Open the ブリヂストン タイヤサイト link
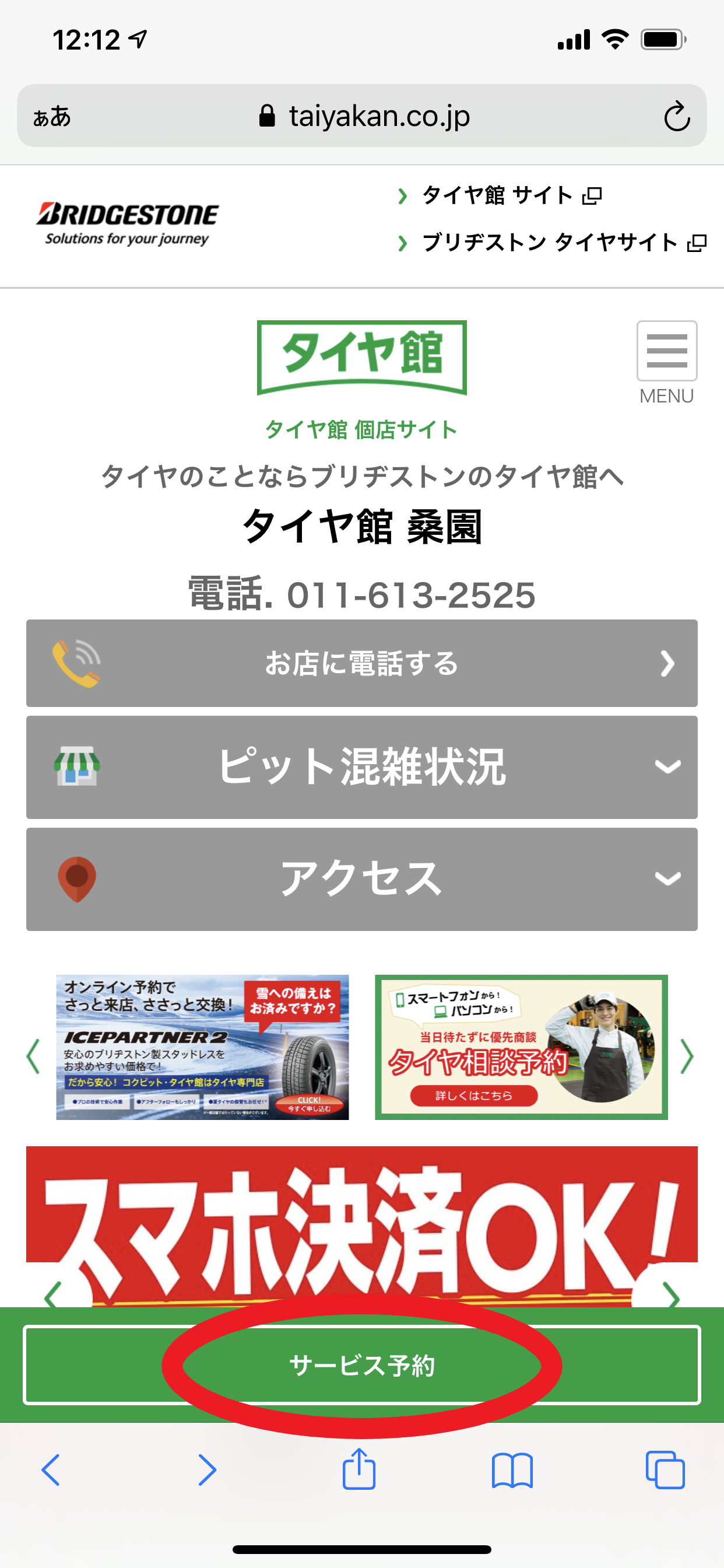This screenshot has height=1568, width=724. [x=551, y=242]
